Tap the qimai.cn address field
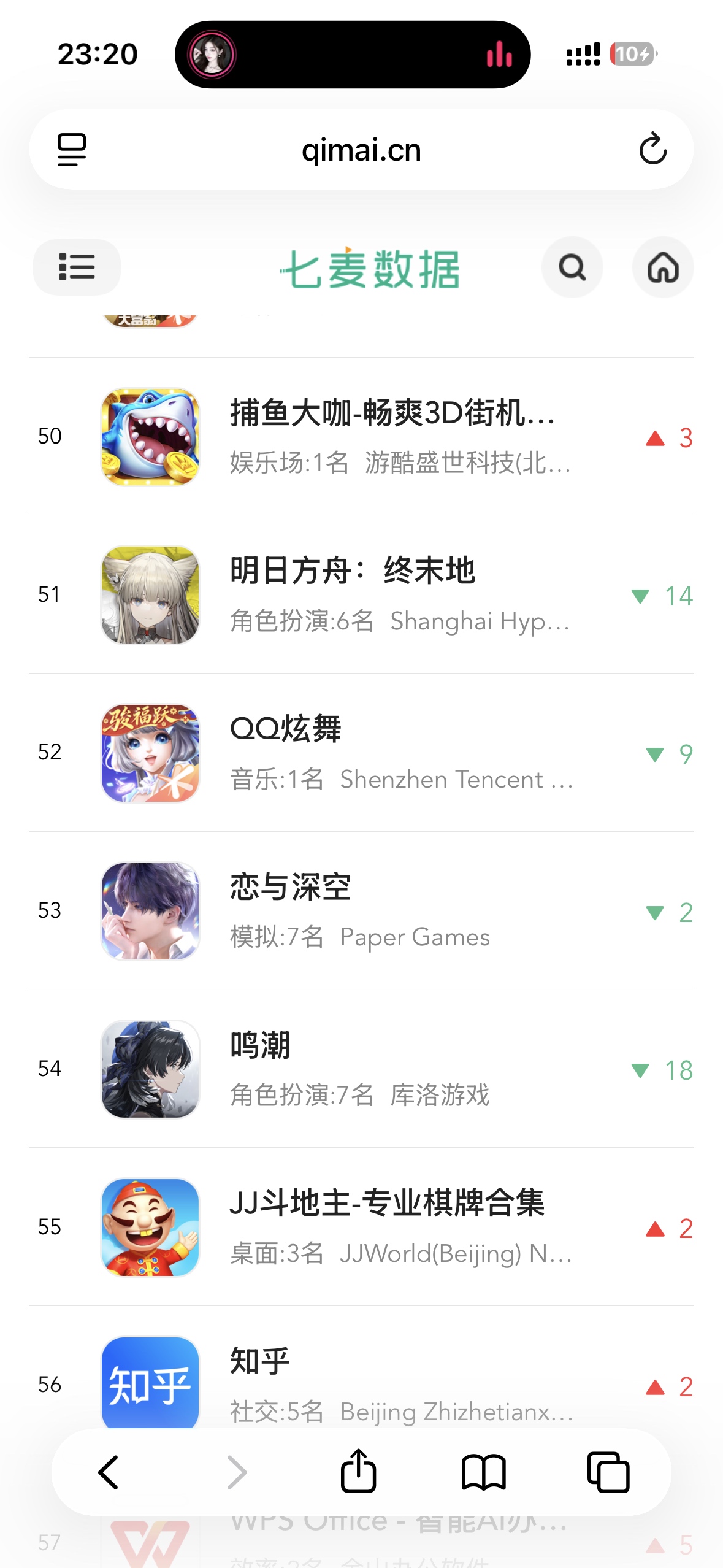This screenshot has width=723, height=1568. 361,150
